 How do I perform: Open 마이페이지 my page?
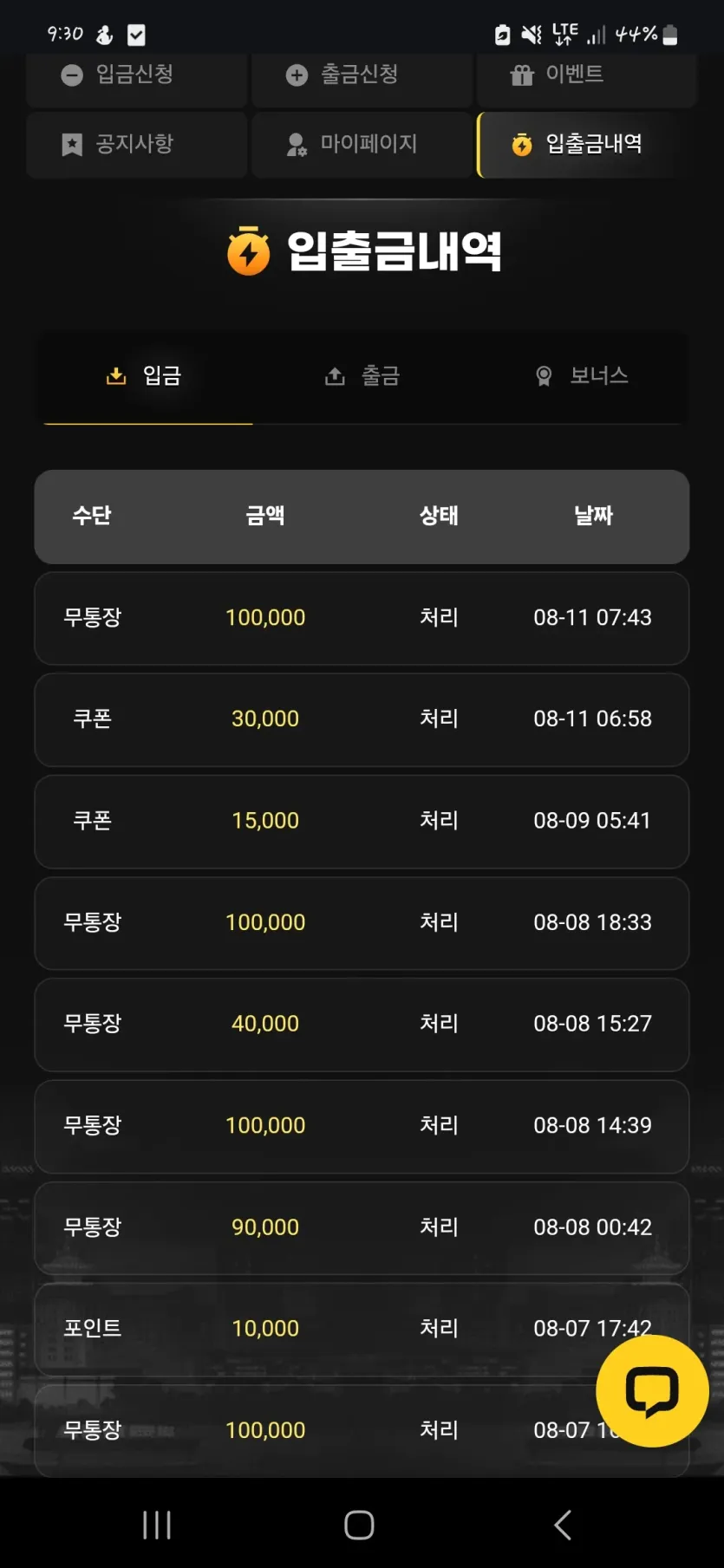coord(361,144)
